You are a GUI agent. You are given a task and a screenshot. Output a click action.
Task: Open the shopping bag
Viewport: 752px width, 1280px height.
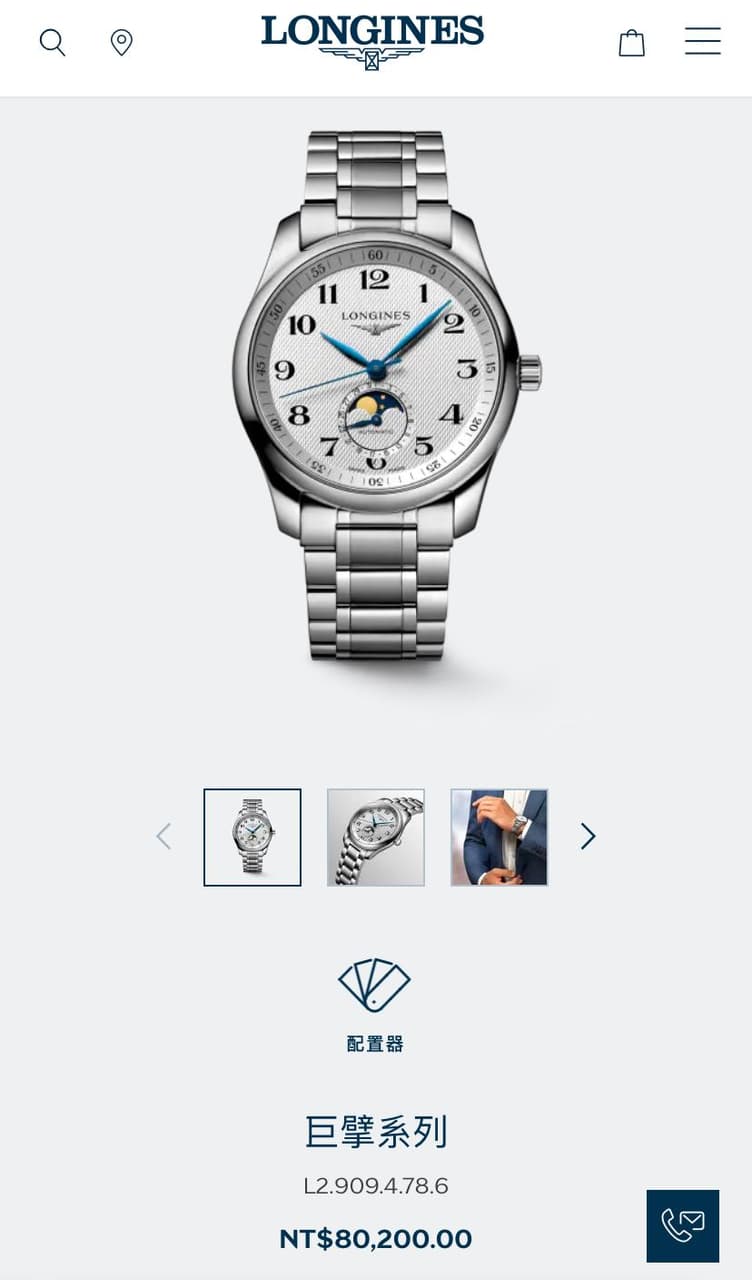click(631, 42)
